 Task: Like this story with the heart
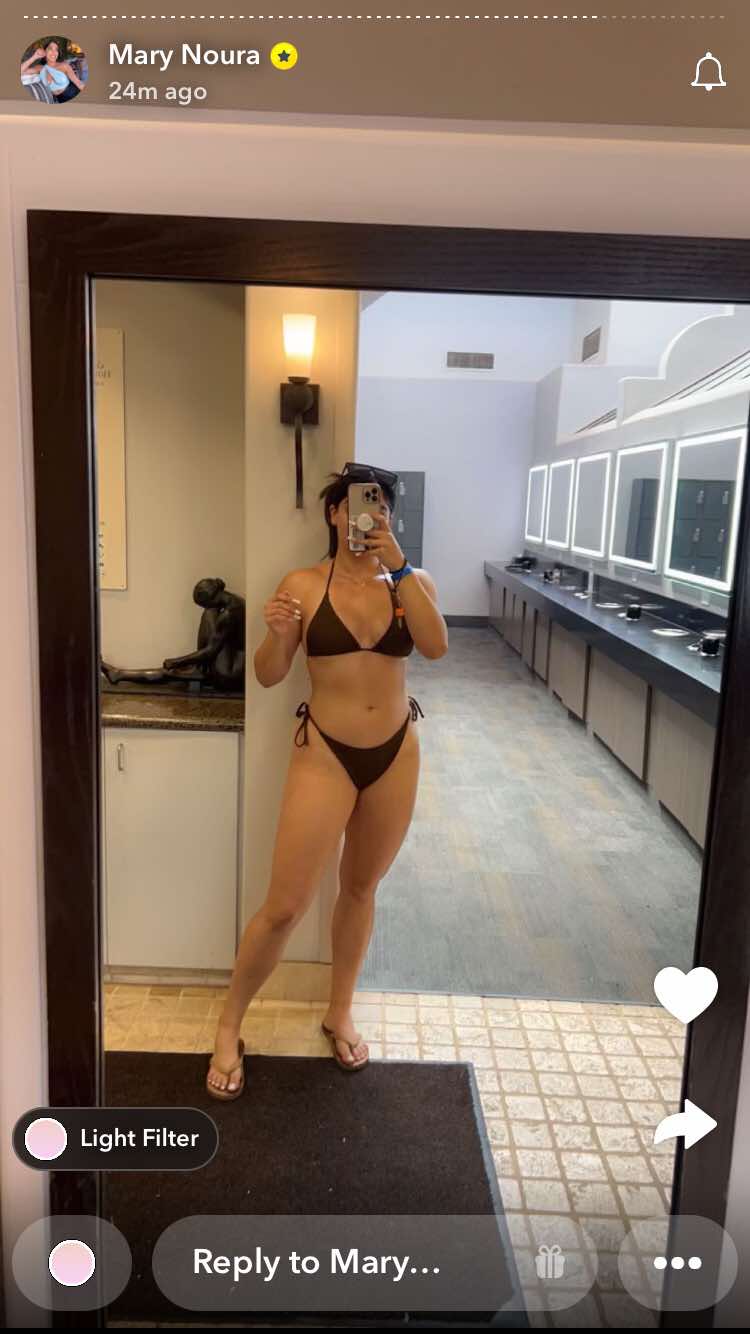tap(686, 995)
